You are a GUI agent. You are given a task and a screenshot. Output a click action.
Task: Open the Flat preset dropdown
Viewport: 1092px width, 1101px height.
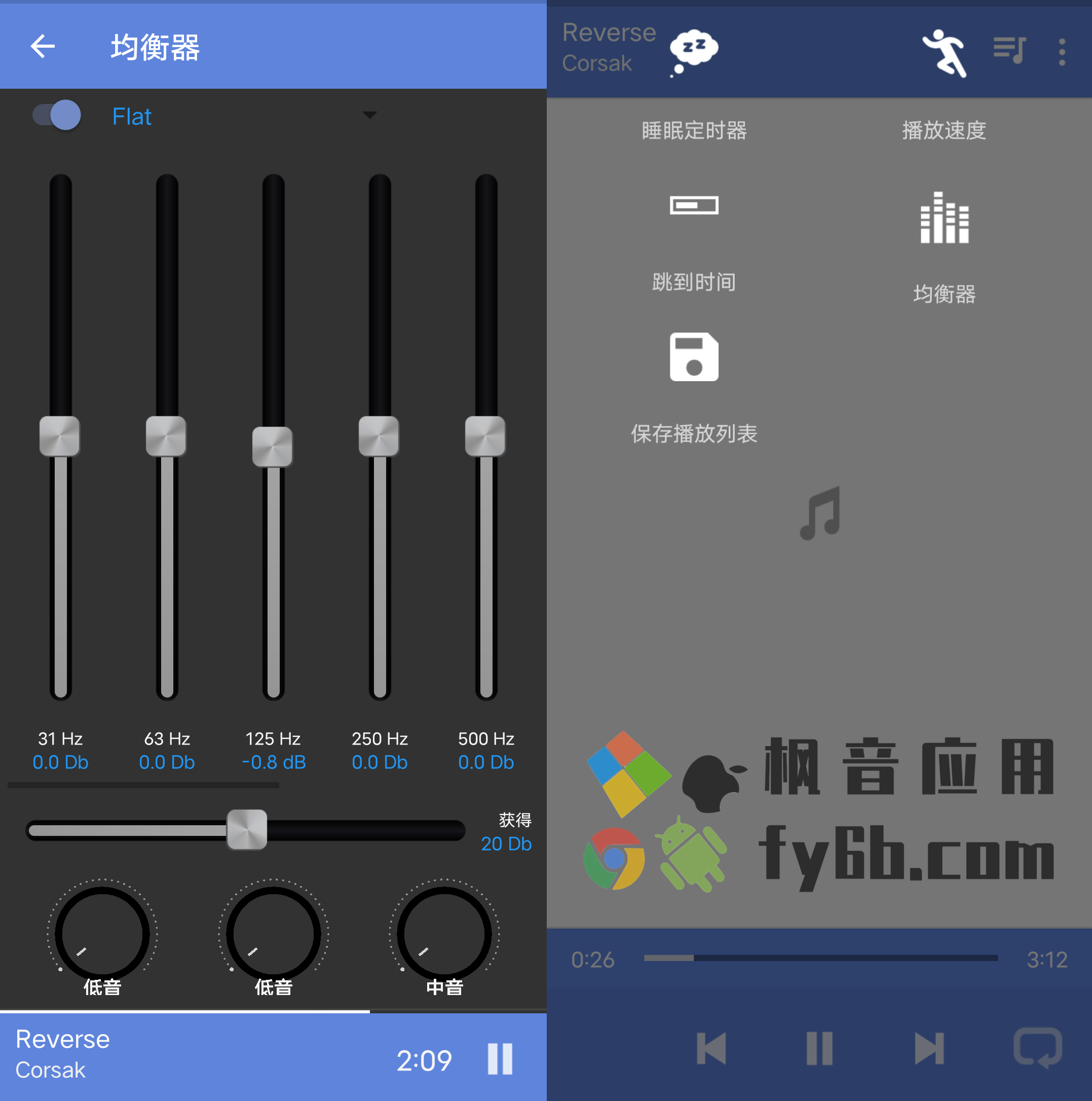pos(369,115)
